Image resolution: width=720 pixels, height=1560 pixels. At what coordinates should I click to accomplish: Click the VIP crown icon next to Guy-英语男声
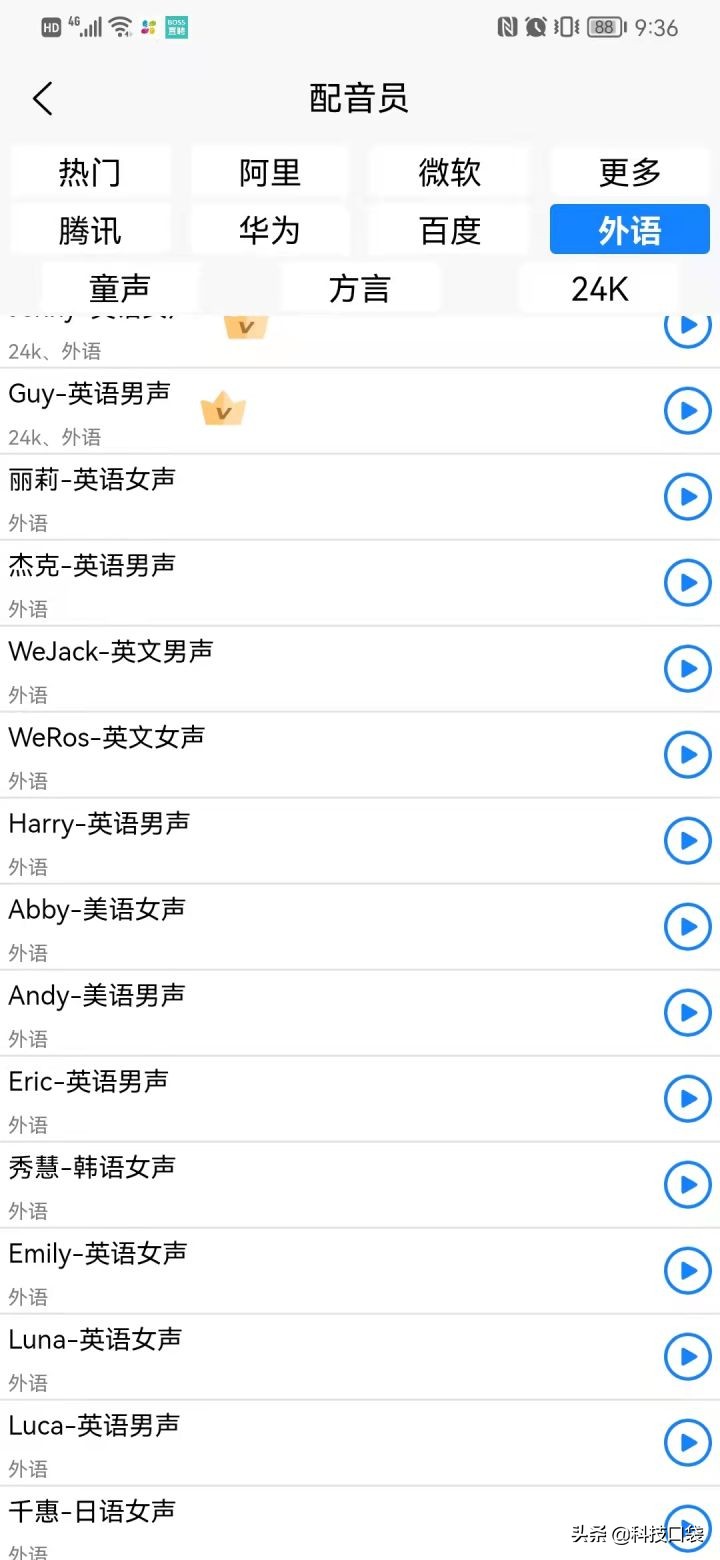click(x=222, y=408)
